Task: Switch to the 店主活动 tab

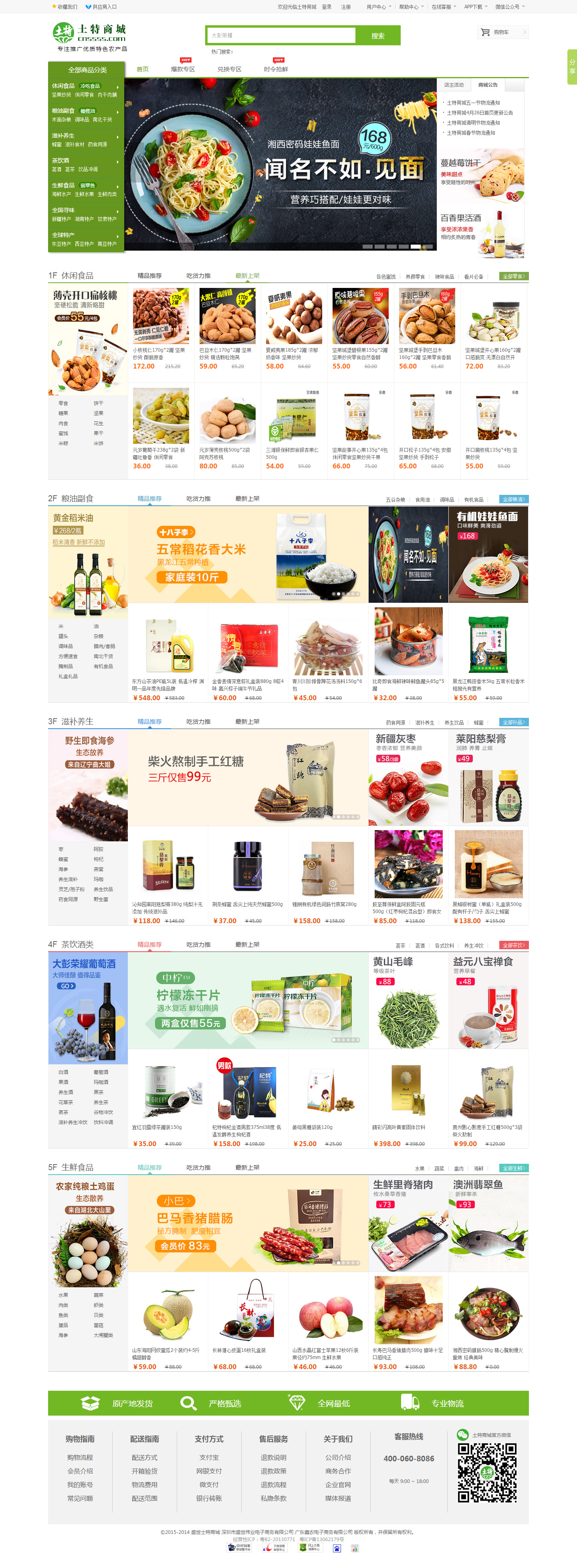Action: coord(454,85)
